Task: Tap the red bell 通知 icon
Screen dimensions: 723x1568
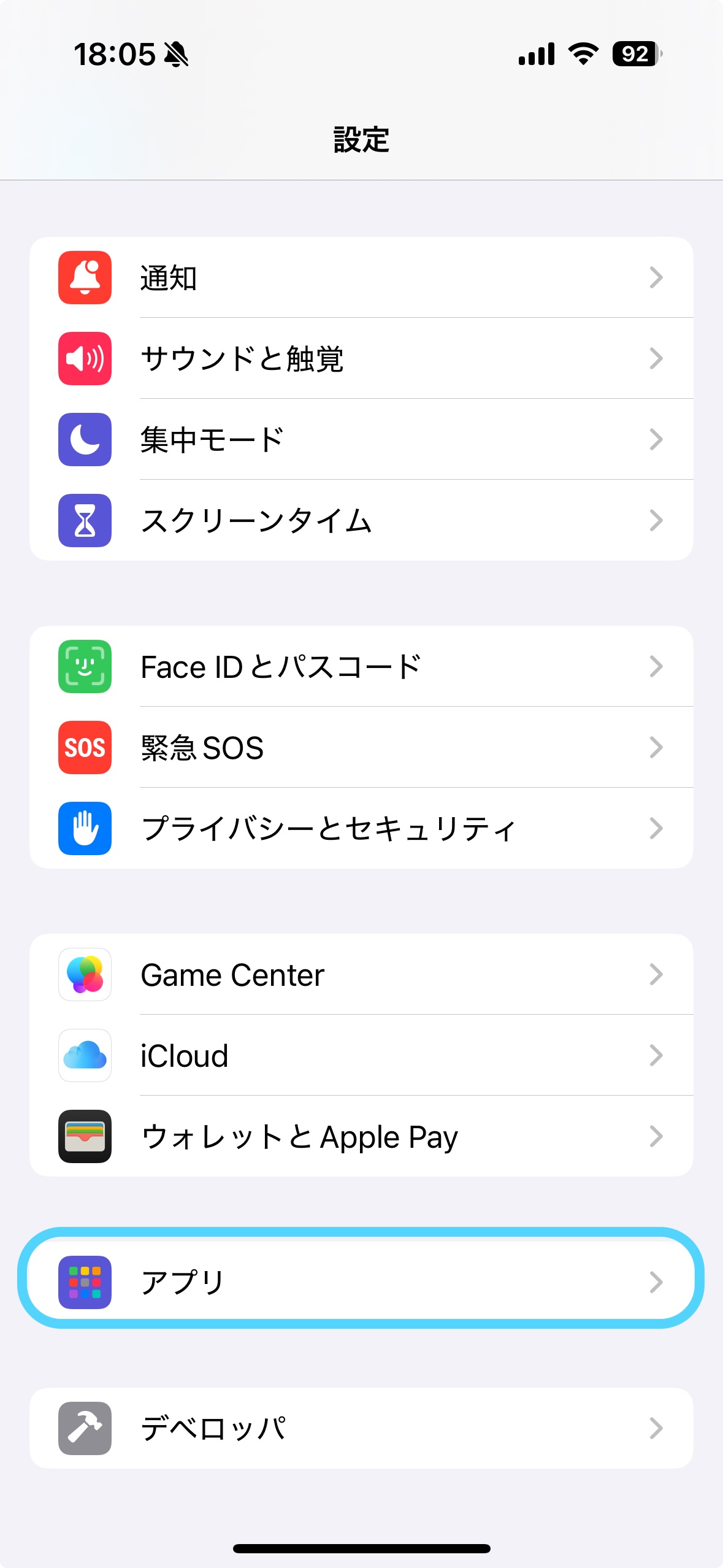Action: point(84,278)
